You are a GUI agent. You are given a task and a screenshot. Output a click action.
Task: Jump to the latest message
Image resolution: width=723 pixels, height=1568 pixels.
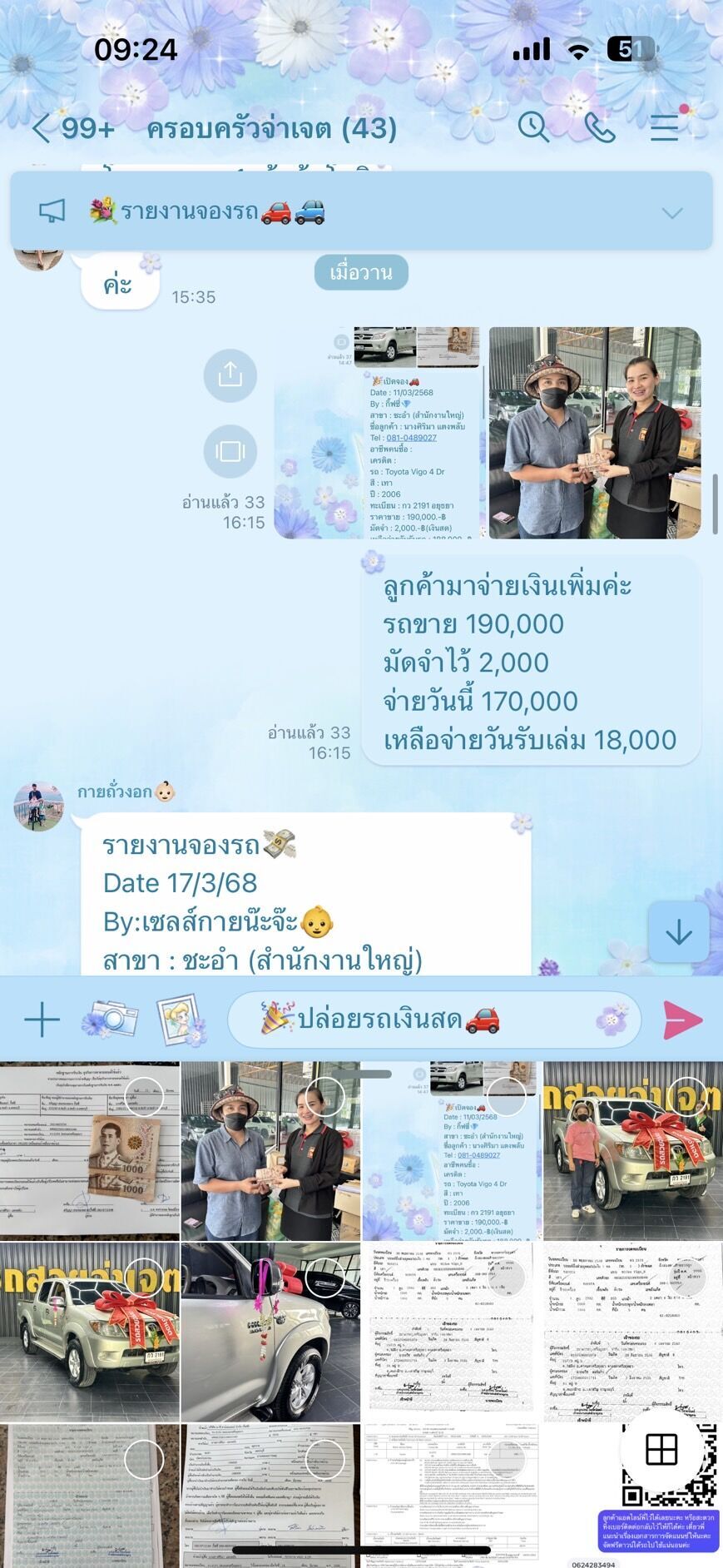tap(678, 933)
